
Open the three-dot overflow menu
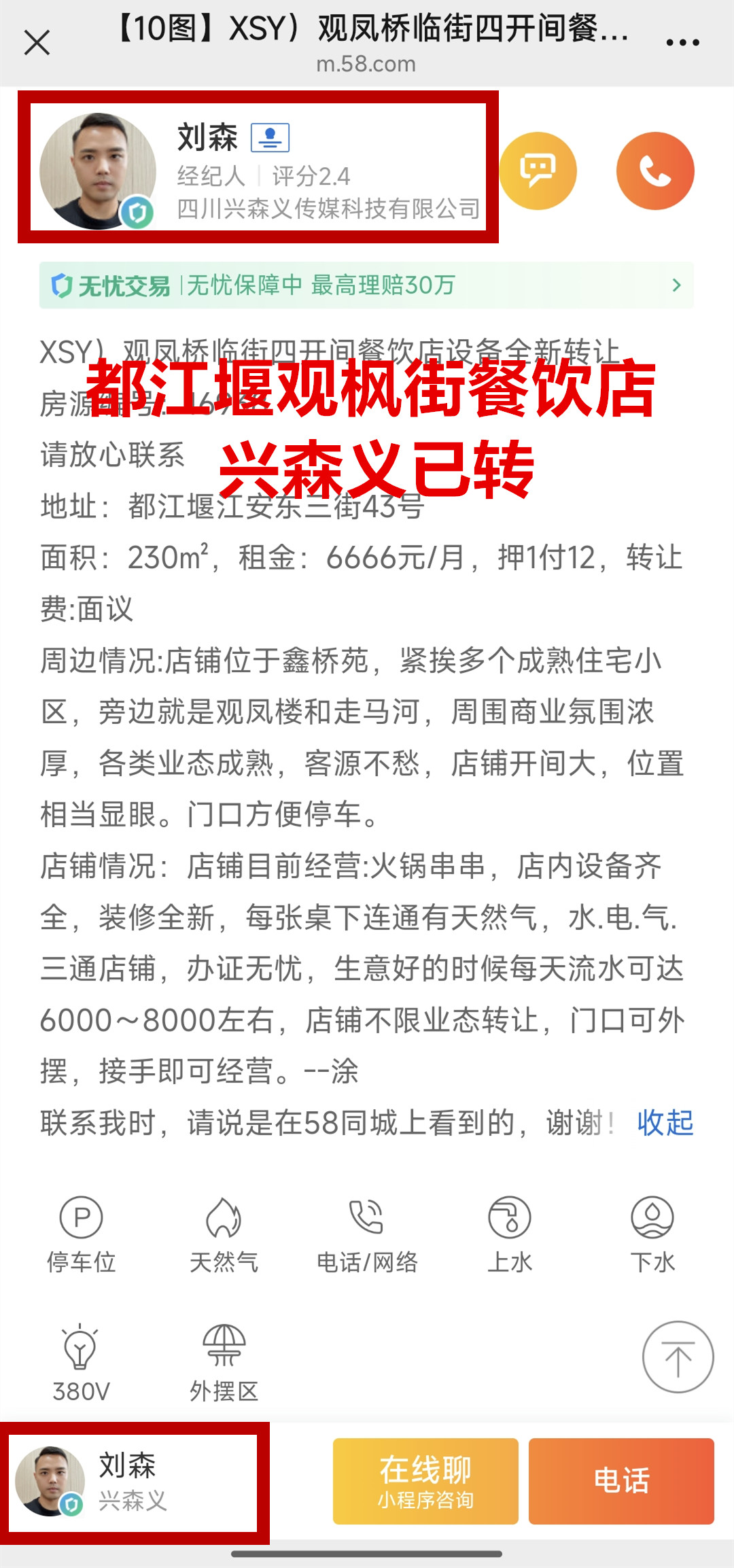(x=682, y=43)
